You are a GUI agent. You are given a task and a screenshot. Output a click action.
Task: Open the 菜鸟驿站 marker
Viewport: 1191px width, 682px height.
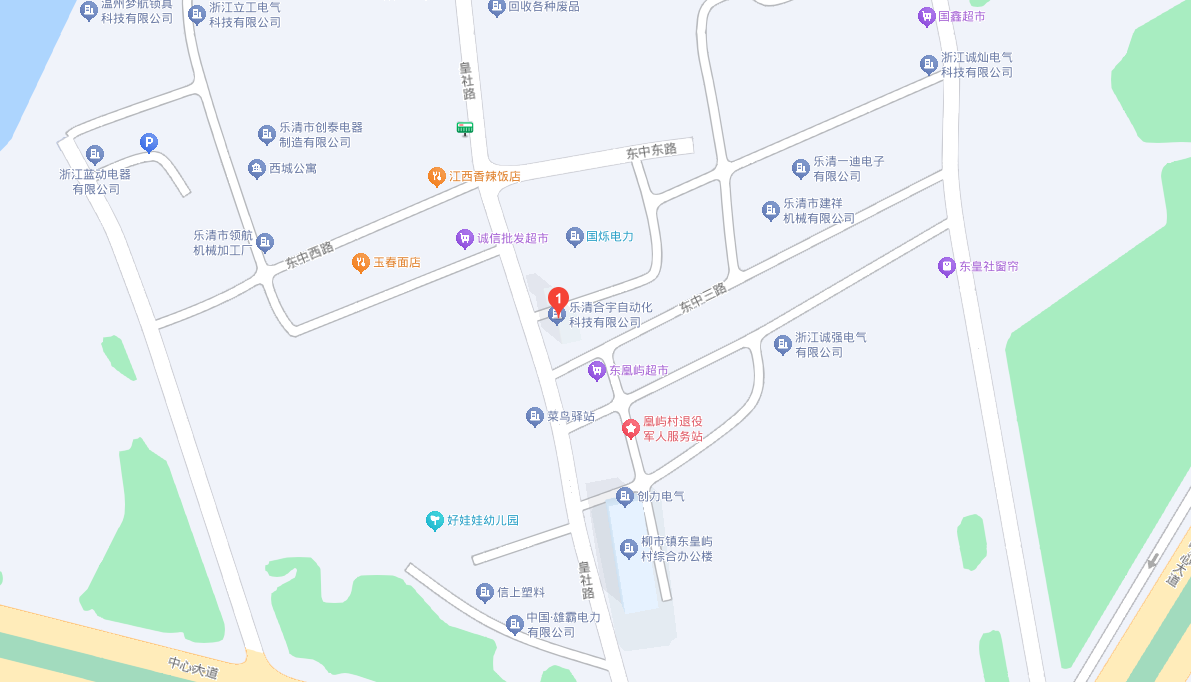coord(535,416)
